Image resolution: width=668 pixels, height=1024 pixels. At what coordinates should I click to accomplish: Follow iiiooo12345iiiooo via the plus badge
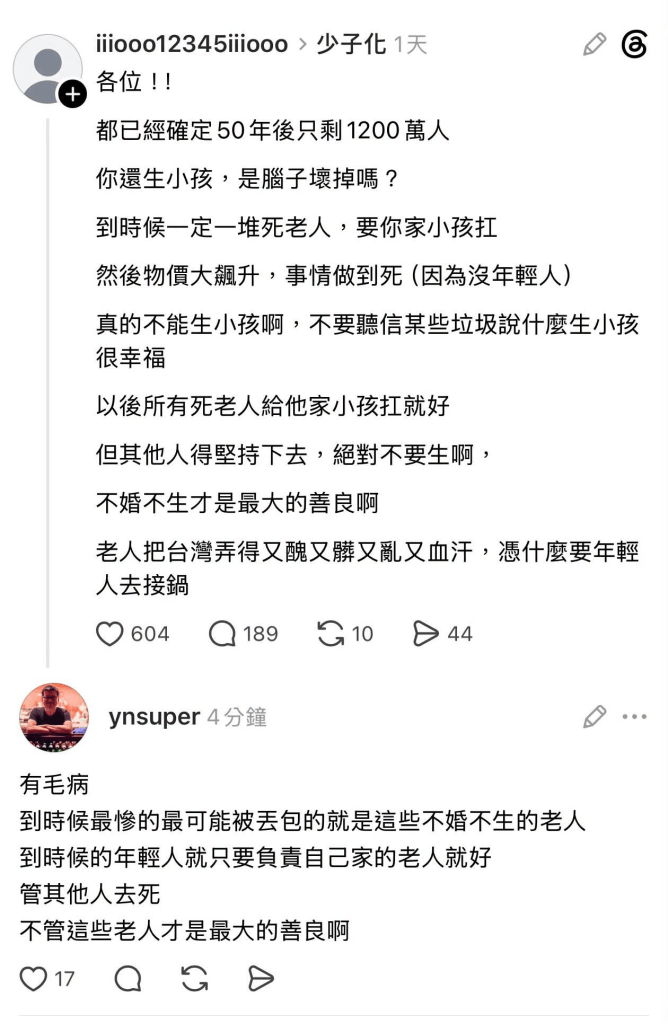coord(72,94)
